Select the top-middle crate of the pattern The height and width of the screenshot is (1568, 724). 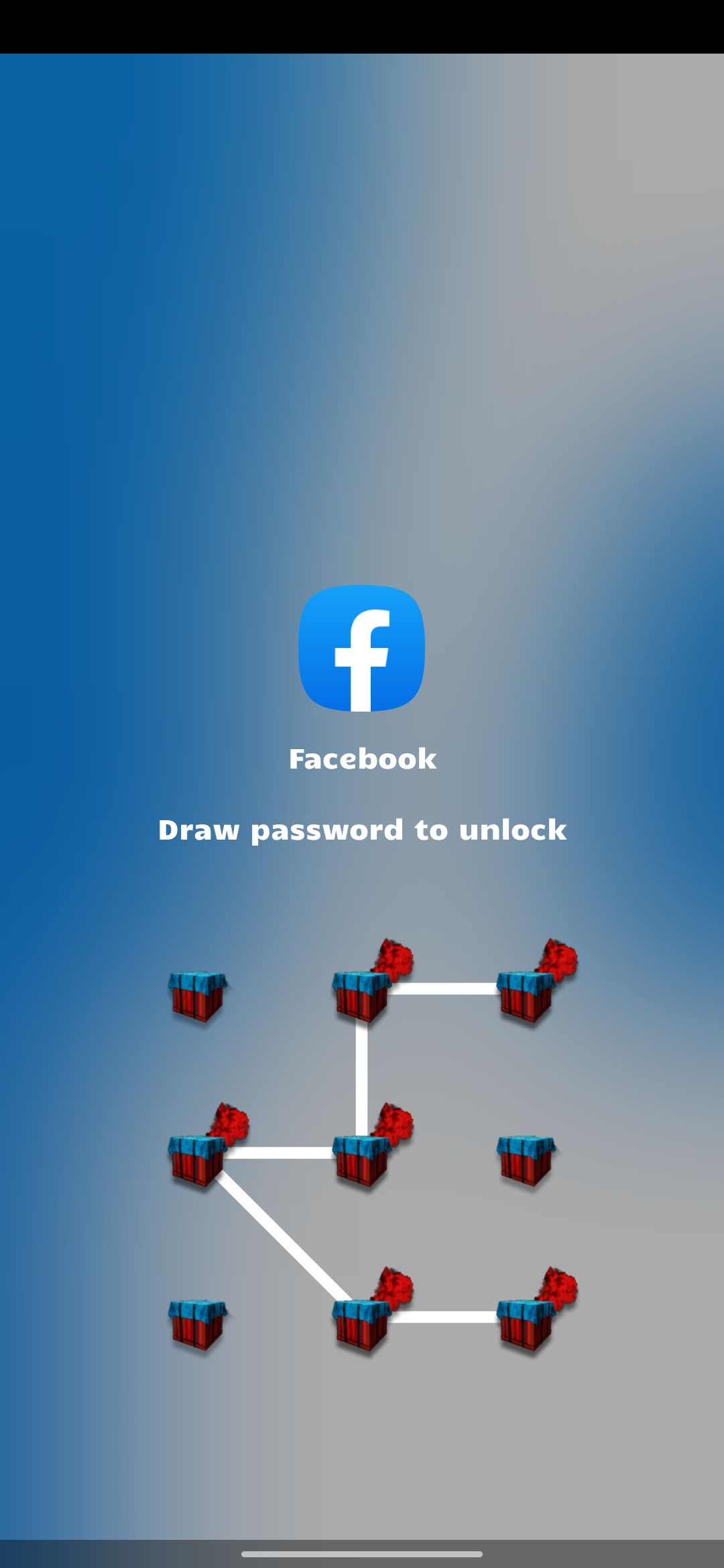[362, 996]
